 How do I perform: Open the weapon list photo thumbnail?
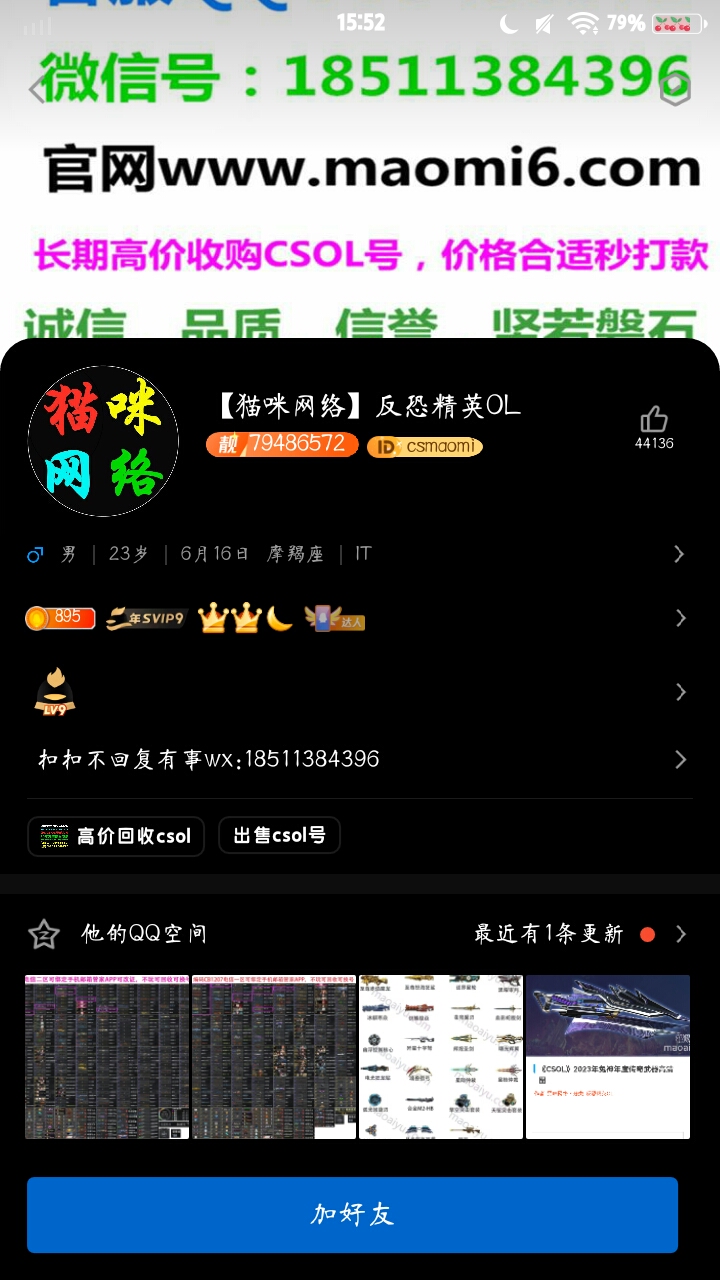click(441, 1057)
